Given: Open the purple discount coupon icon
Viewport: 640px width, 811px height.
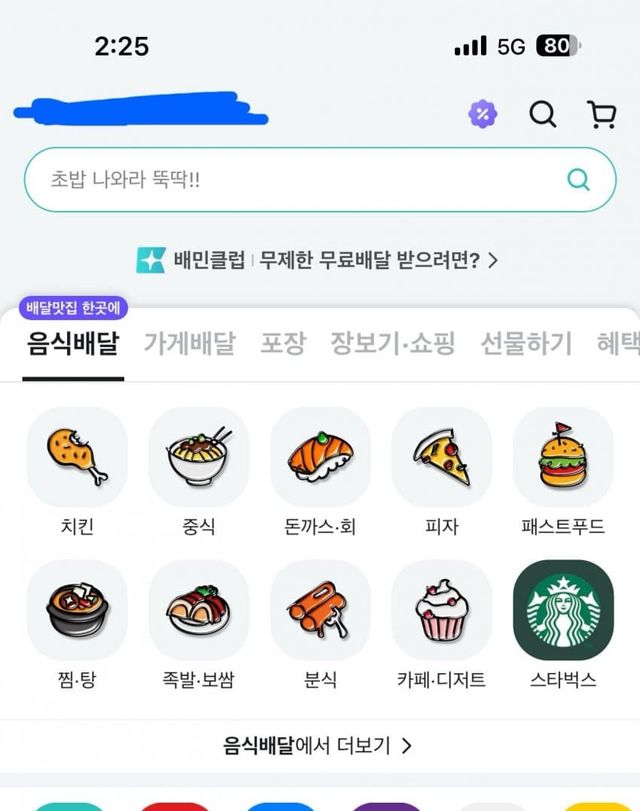Looking at the screenshot, I should [x=483, y=114].
